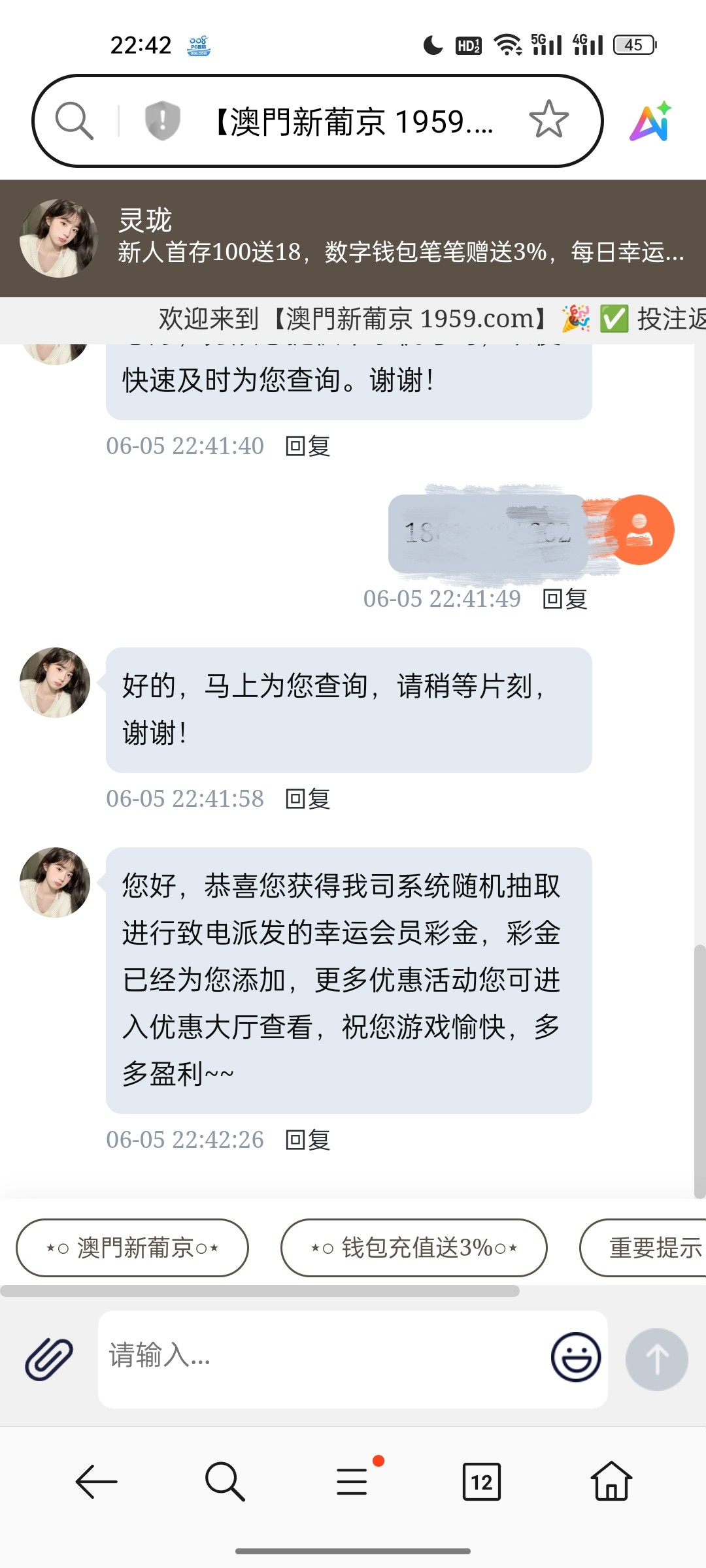Open the emoji picker
This screenshot has height=1568, width=706.
pos(576,1358)
